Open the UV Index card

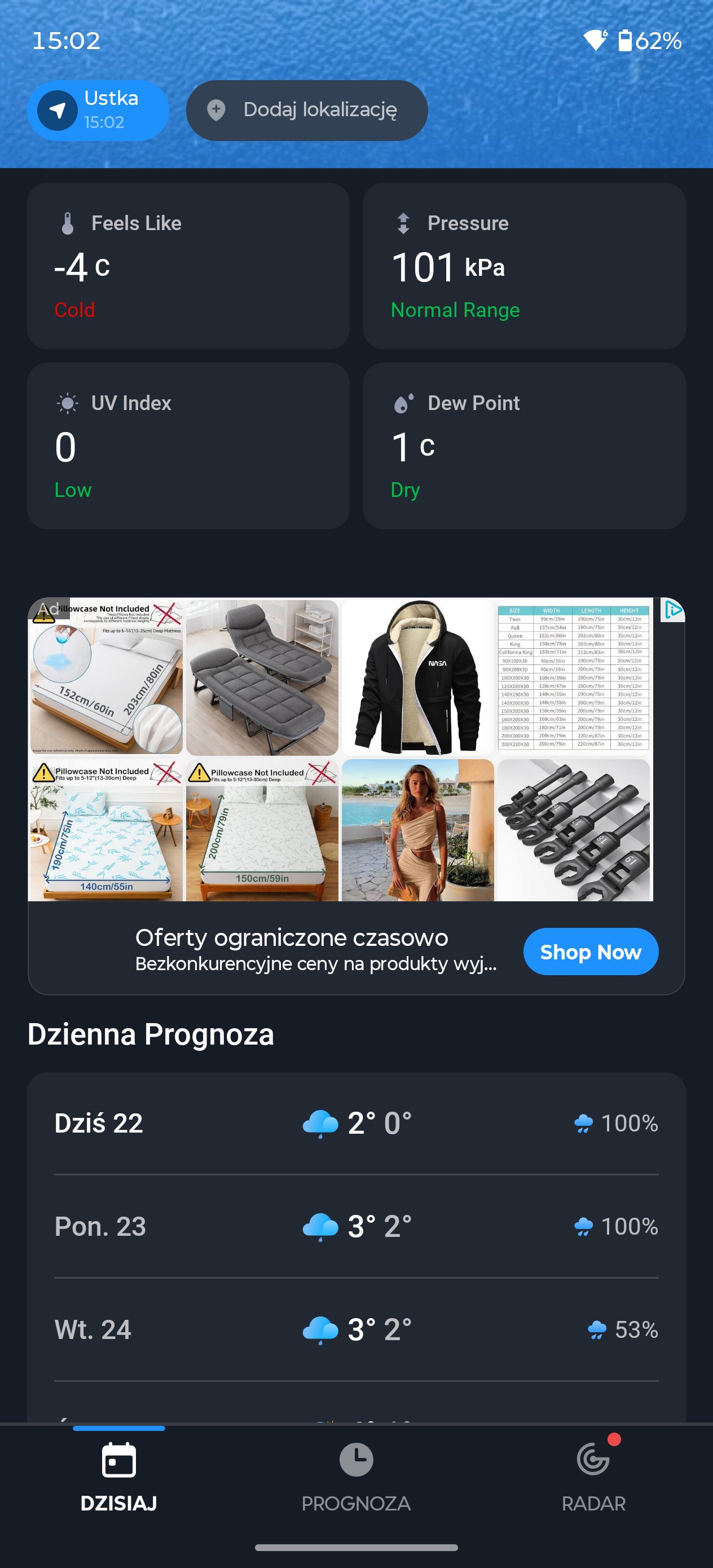(x=188, y=446)
